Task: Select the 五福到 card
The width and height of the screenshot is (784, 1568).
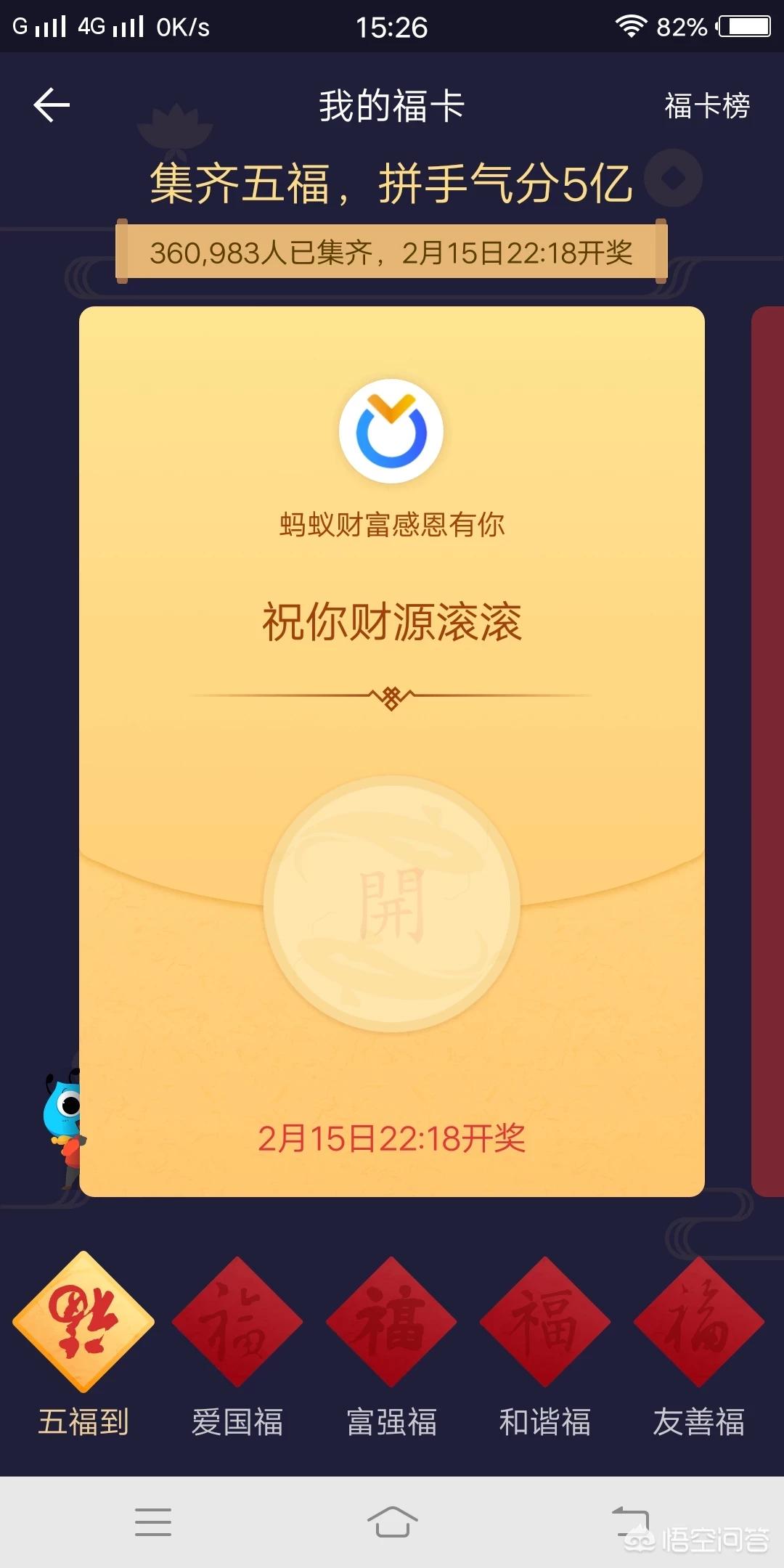Action: (83, 1323)
